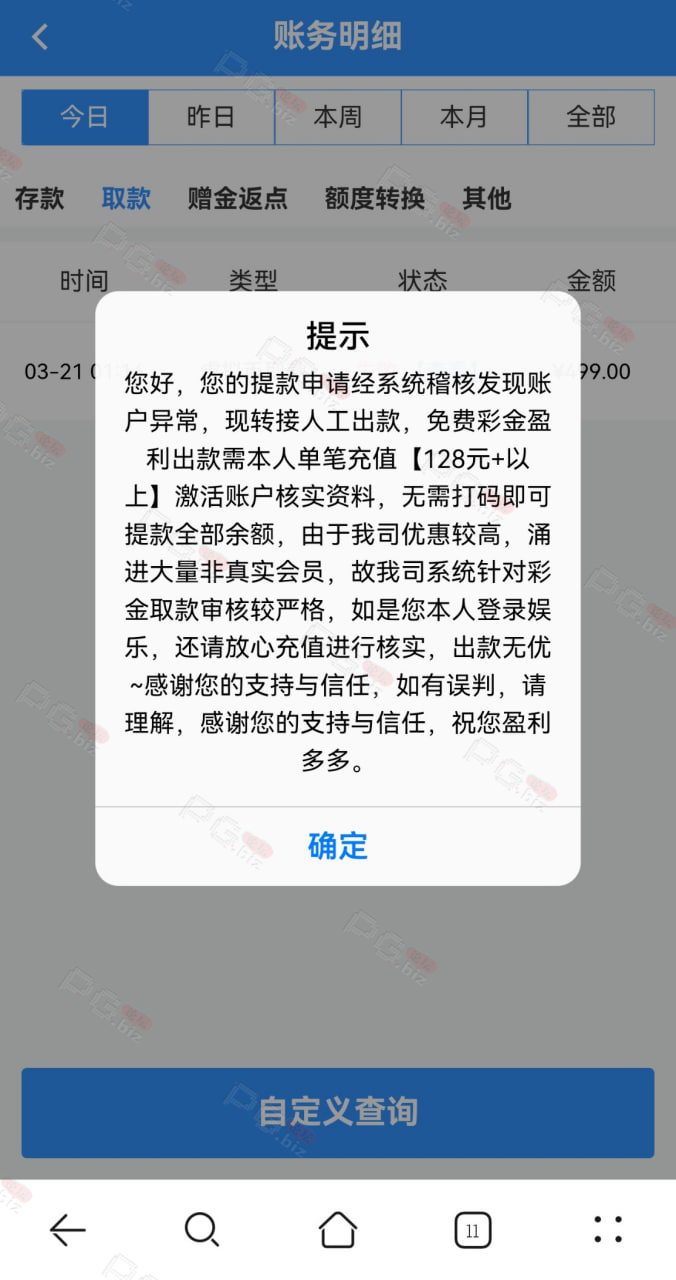Tap the browser back arrow
Image resolution: width=676 pixels, height=1280 pixels.
click(68, 1229)
